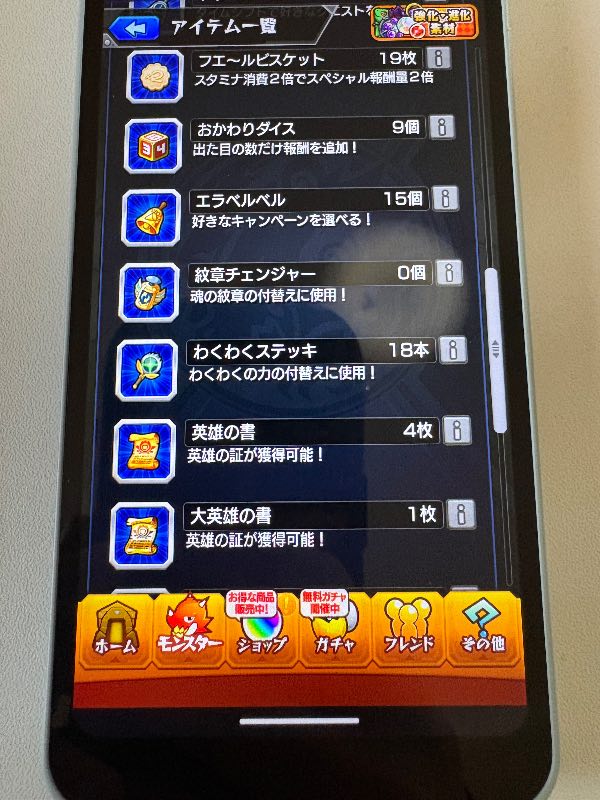This screenshot has height=800, width=600.
Task: Show info for 紋章チェンジャー
Action: tap(450, 272)
